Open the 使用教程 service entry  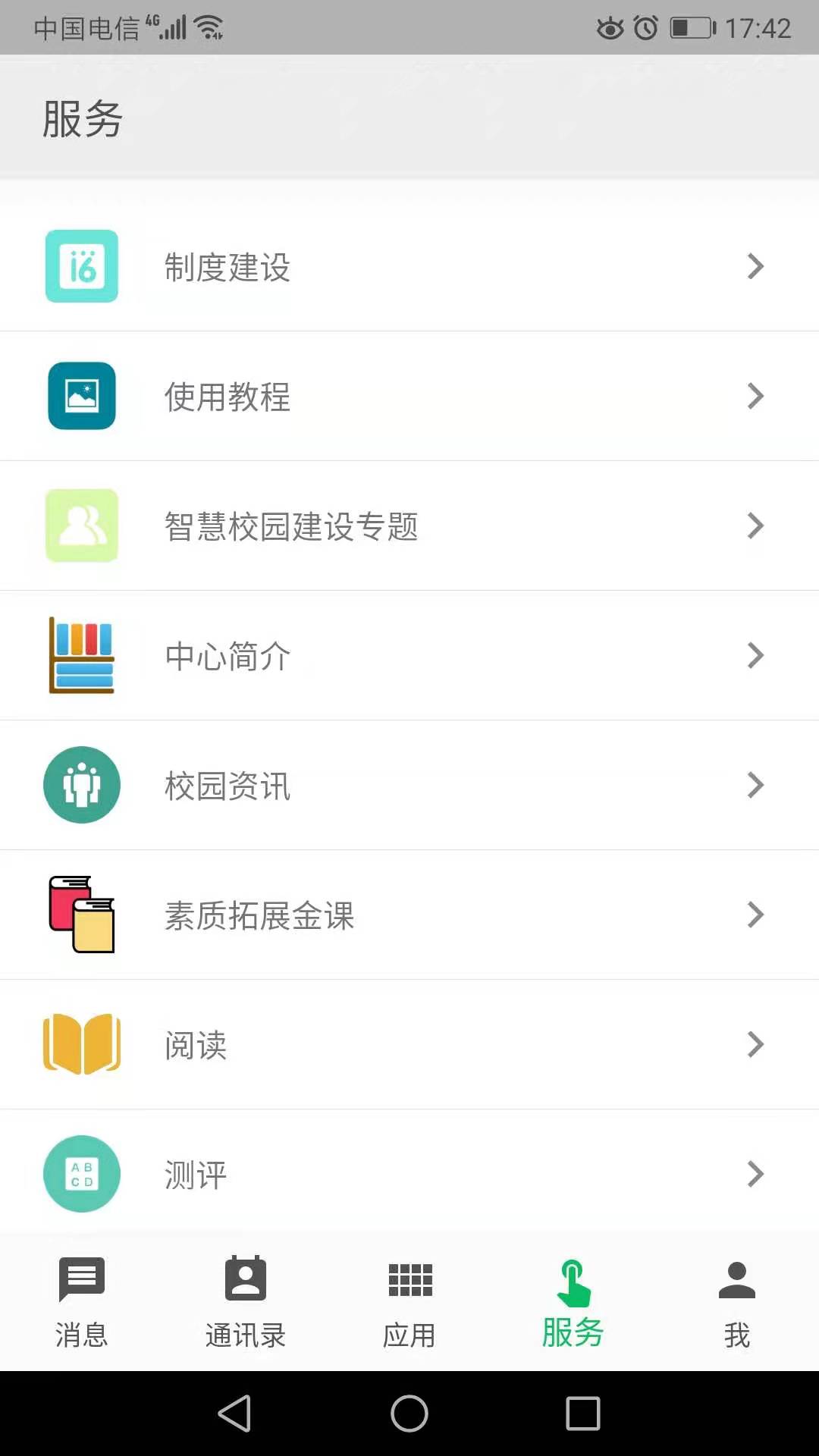click(x=409, y=396)
